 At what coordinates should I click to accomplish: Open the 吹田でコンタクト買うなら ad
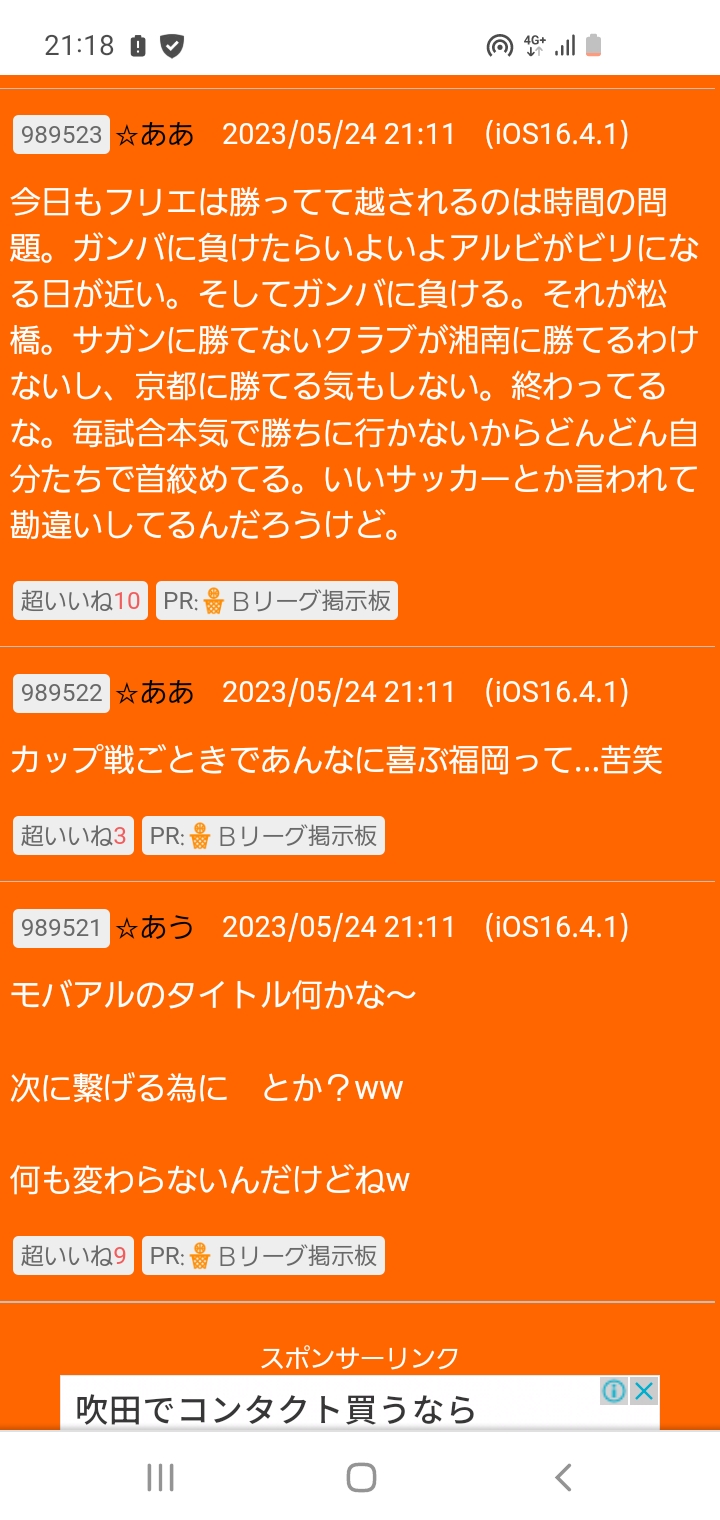[300, 1408]
